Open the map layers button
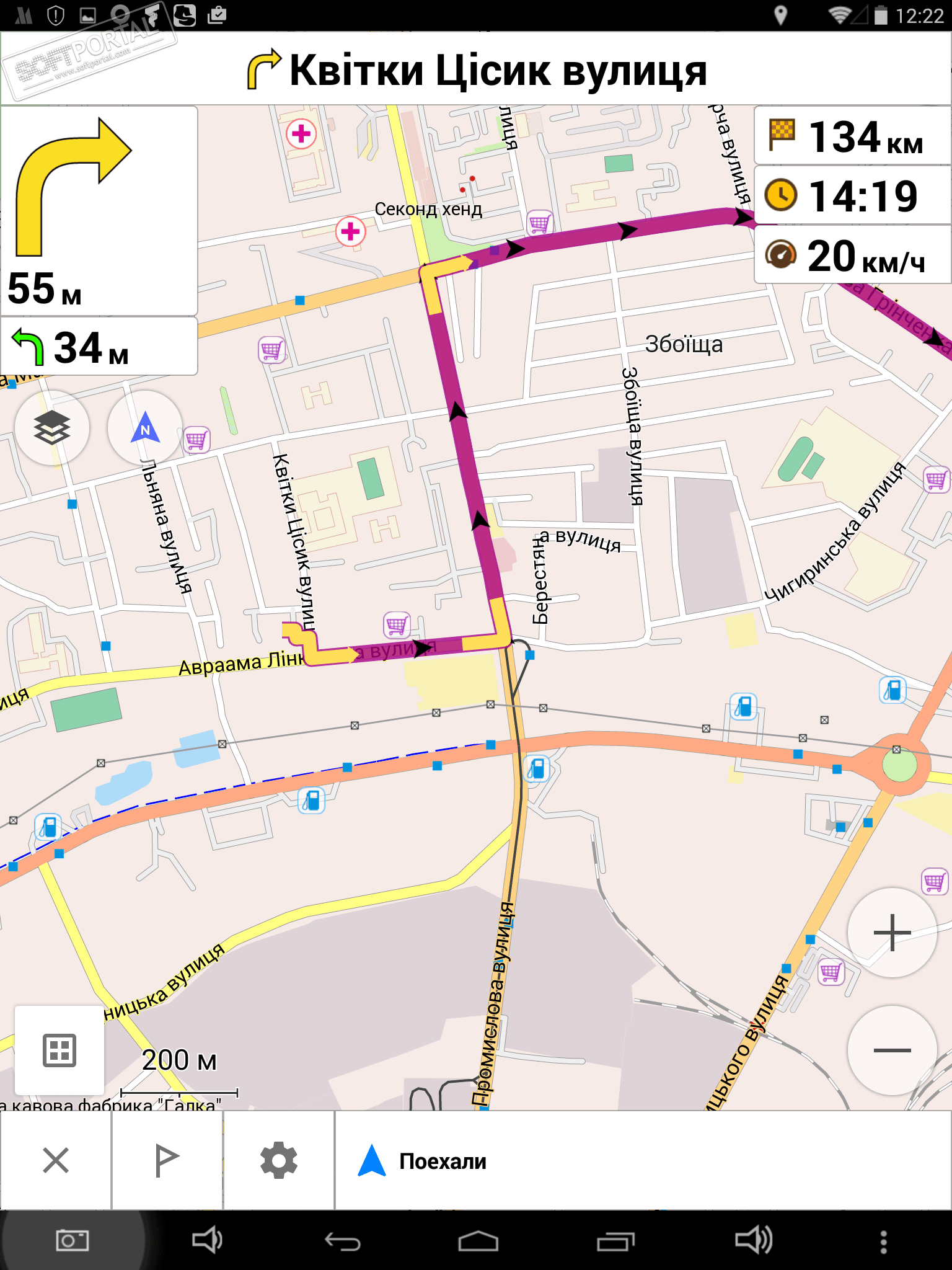The width and height of the screenshot is (952, 1270). point(52,428)
